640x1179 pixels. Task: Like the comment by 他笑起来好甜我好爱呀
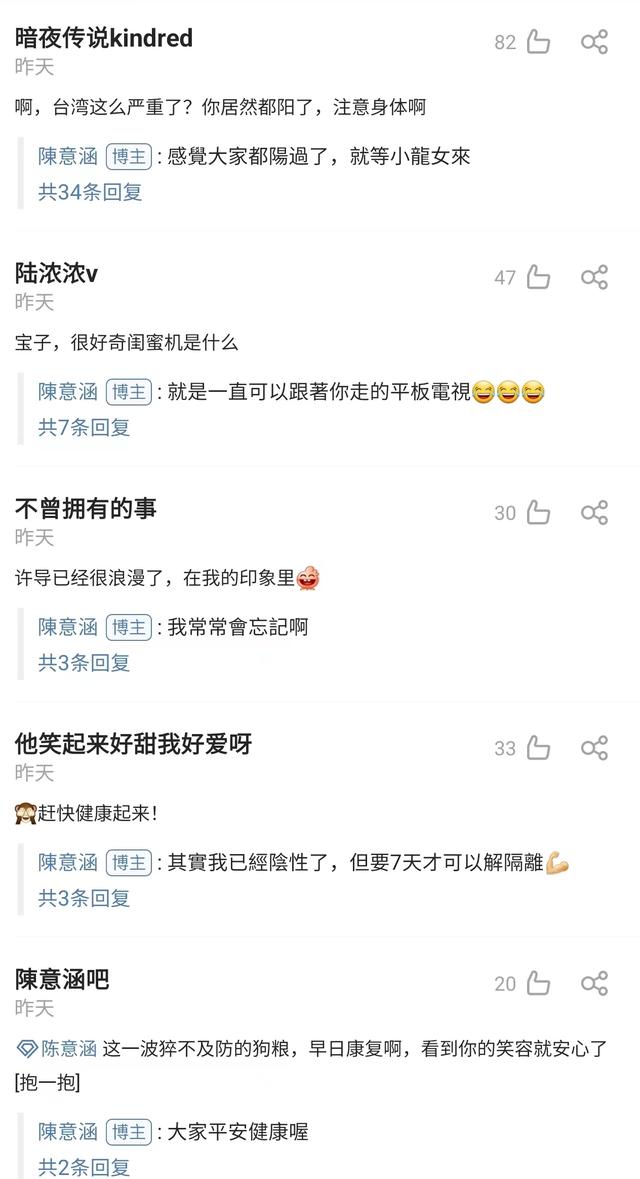click(538, 748)
